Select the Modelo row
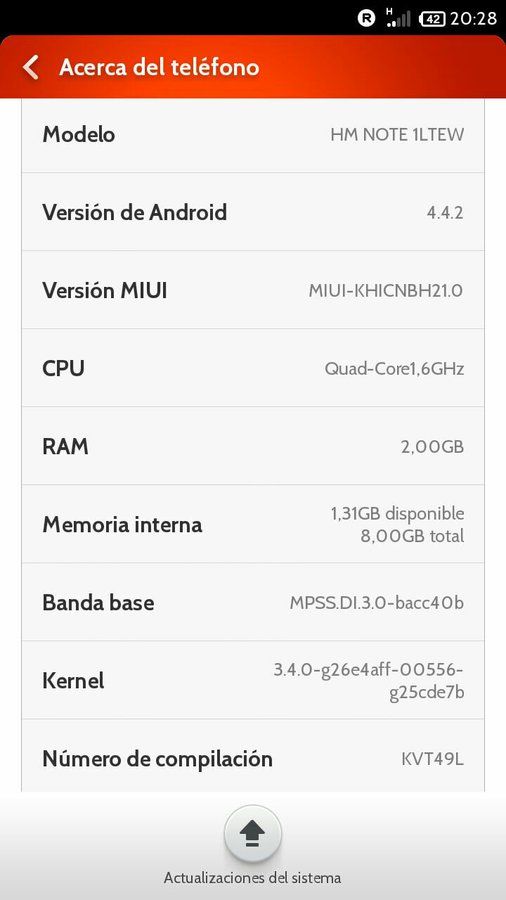This screenshot has width=506, height=900. (x=253, y=135)
